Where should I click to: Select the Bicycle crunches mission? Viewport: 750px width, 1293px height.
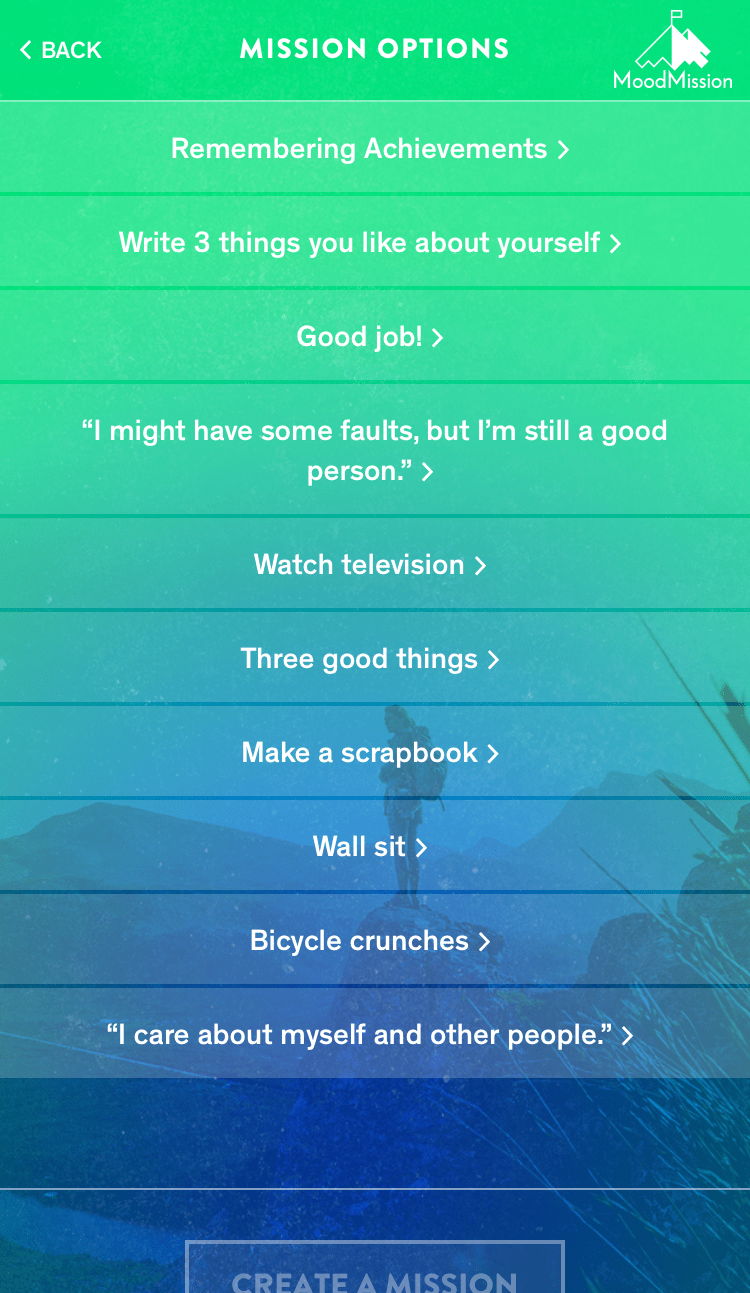coord(370,941)
